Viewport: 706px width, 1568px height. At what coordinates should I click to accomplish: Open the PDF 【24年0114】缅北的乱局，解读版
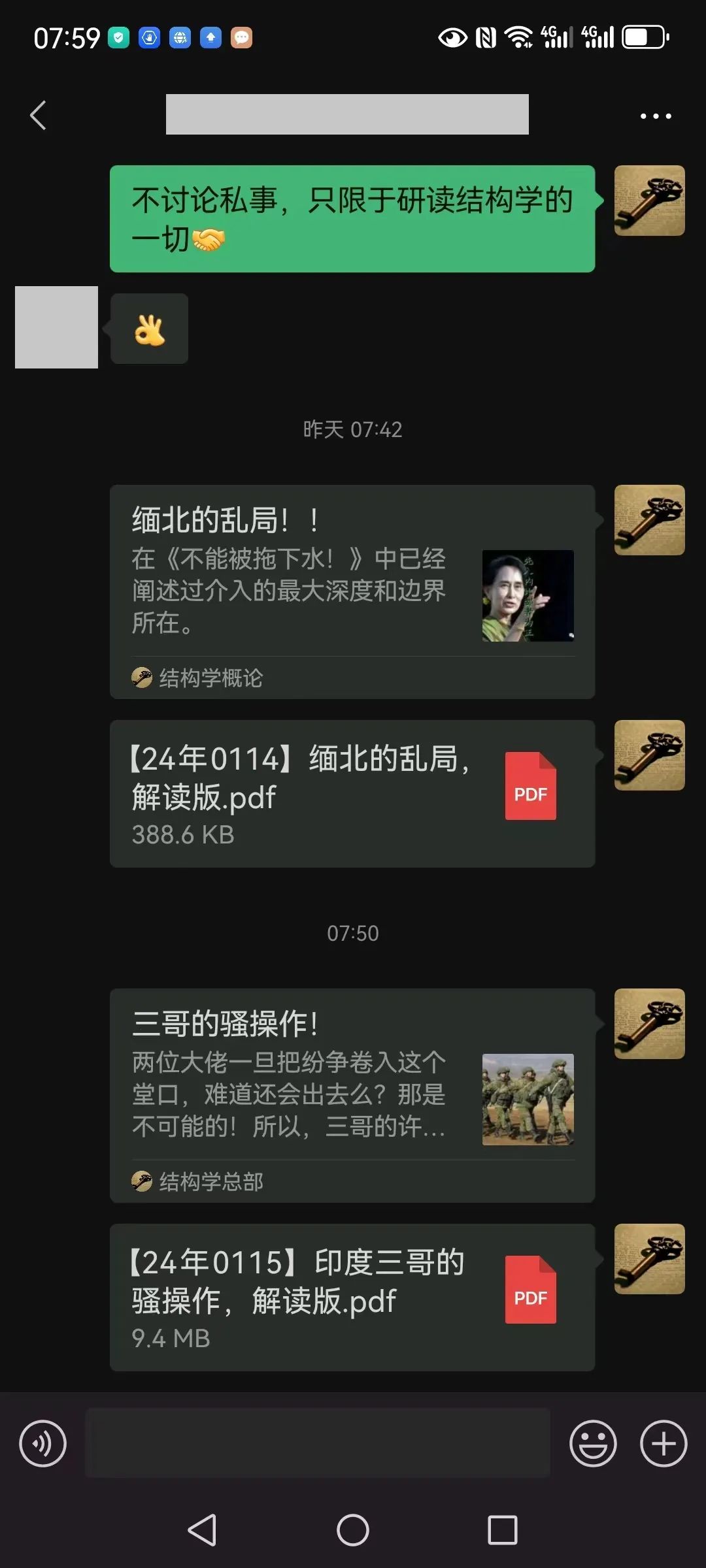(x=352, y=794)
